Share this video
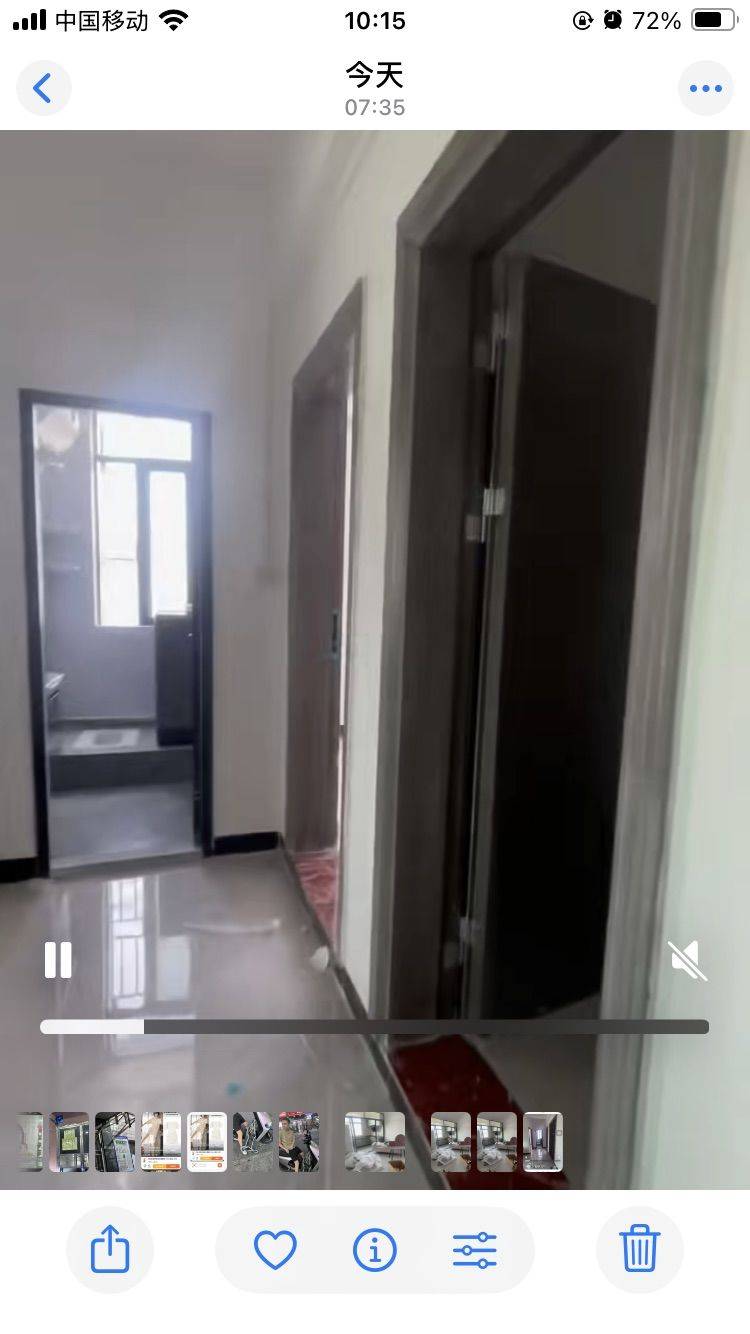The height and width of the screenshot is (1334, 750). point(110,1249)
